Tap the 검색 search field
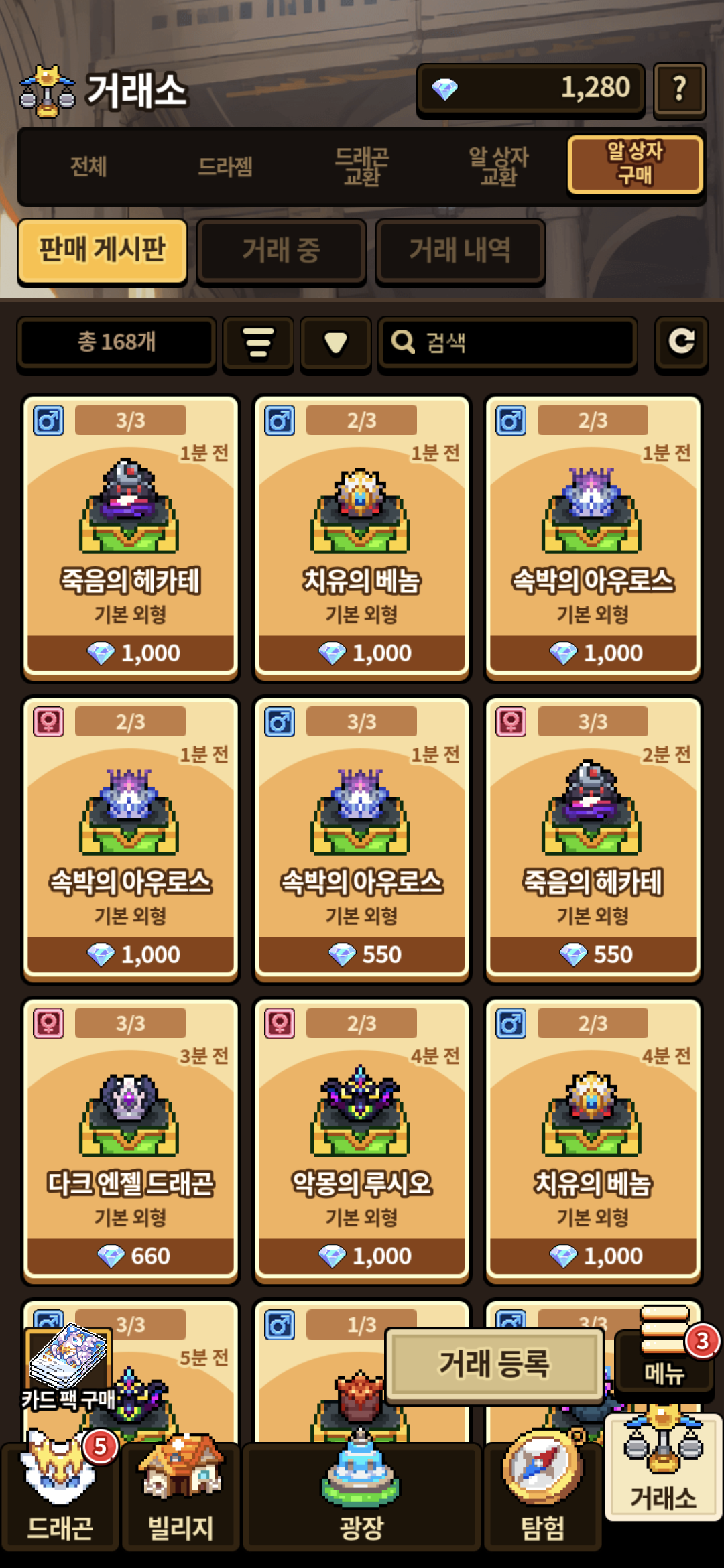 click(507, 342)
